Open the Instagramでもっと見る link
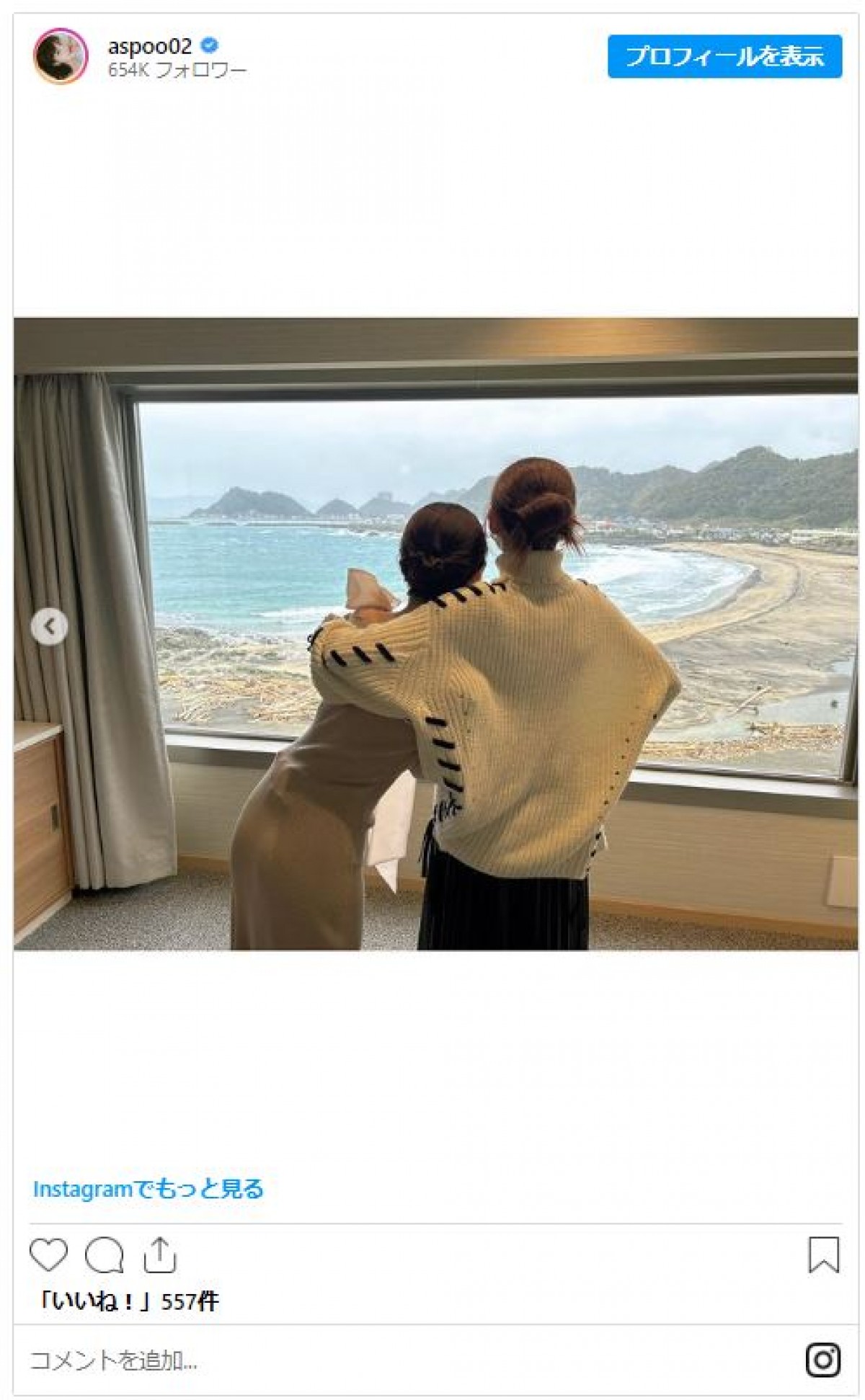This screenshot has height=1400, width=865. 148,1189
